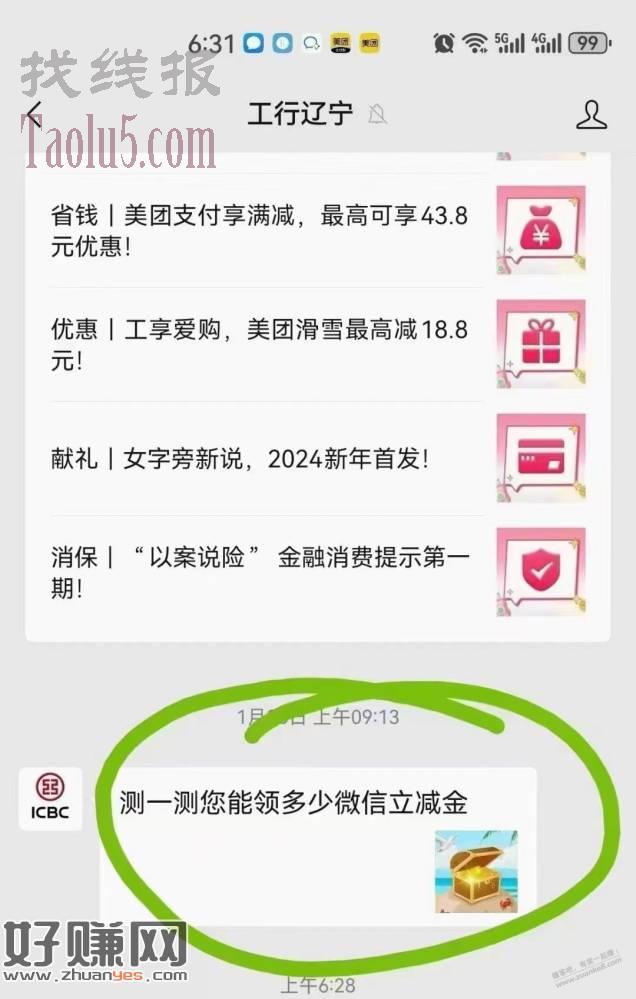Open article 消保｜以案说险 金融消费提示

tap(260, 572)
